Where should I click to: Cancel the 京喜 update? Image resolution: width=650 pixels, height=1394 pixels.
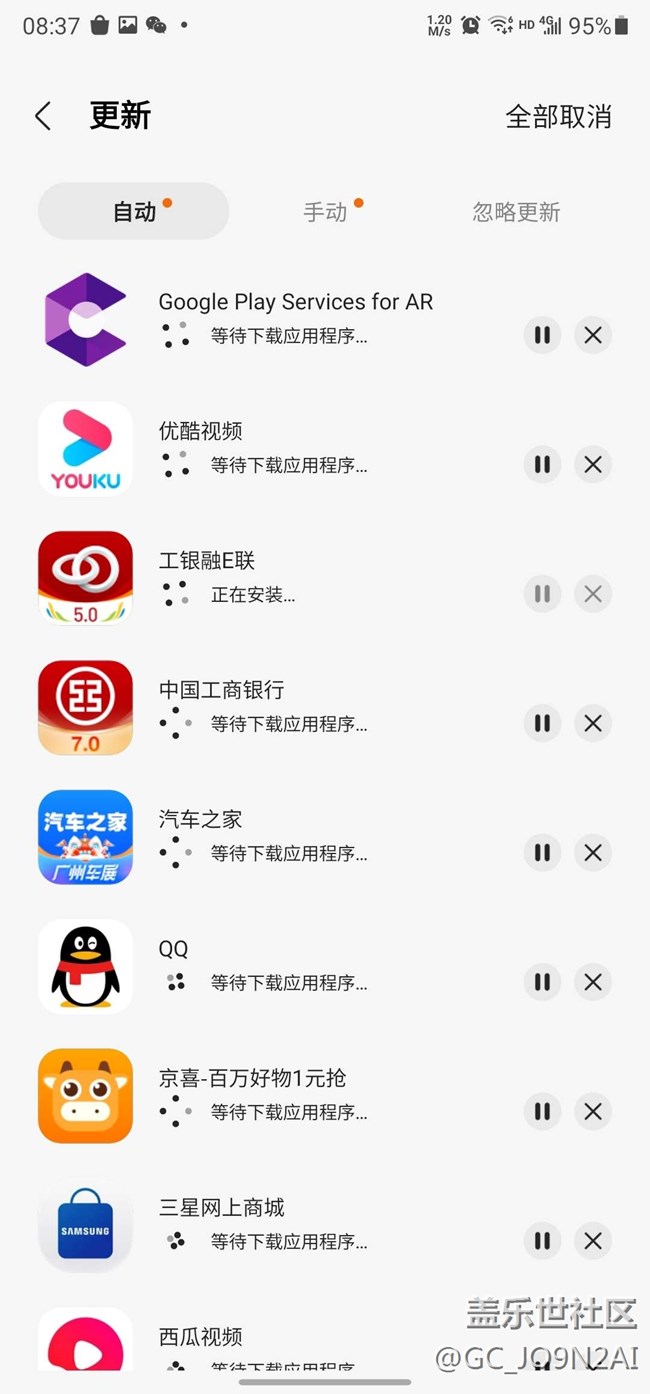[x=593, y=1111]
